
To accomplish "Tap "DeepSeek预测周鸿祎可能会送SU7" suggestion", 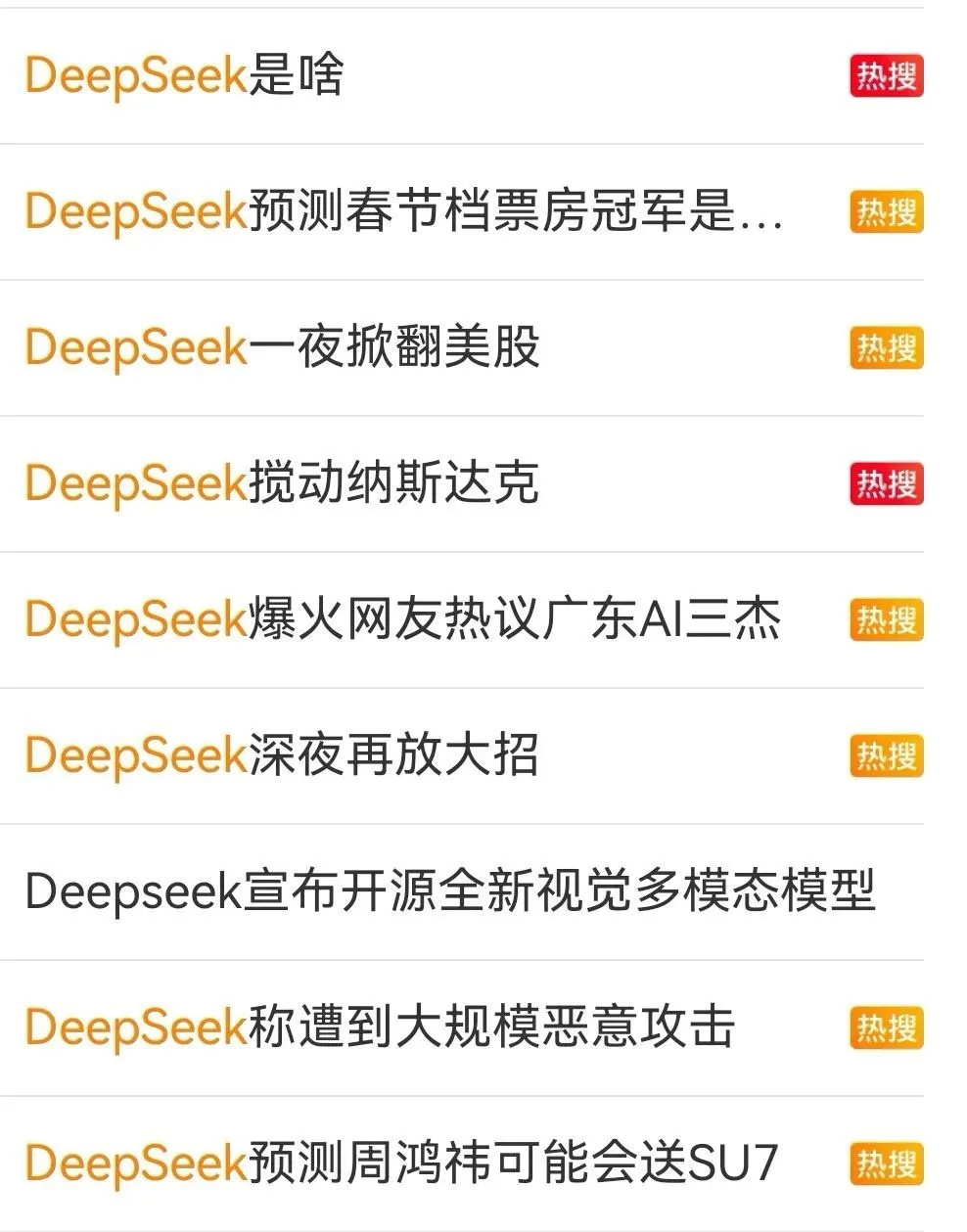I will [x=401, y=1164].
